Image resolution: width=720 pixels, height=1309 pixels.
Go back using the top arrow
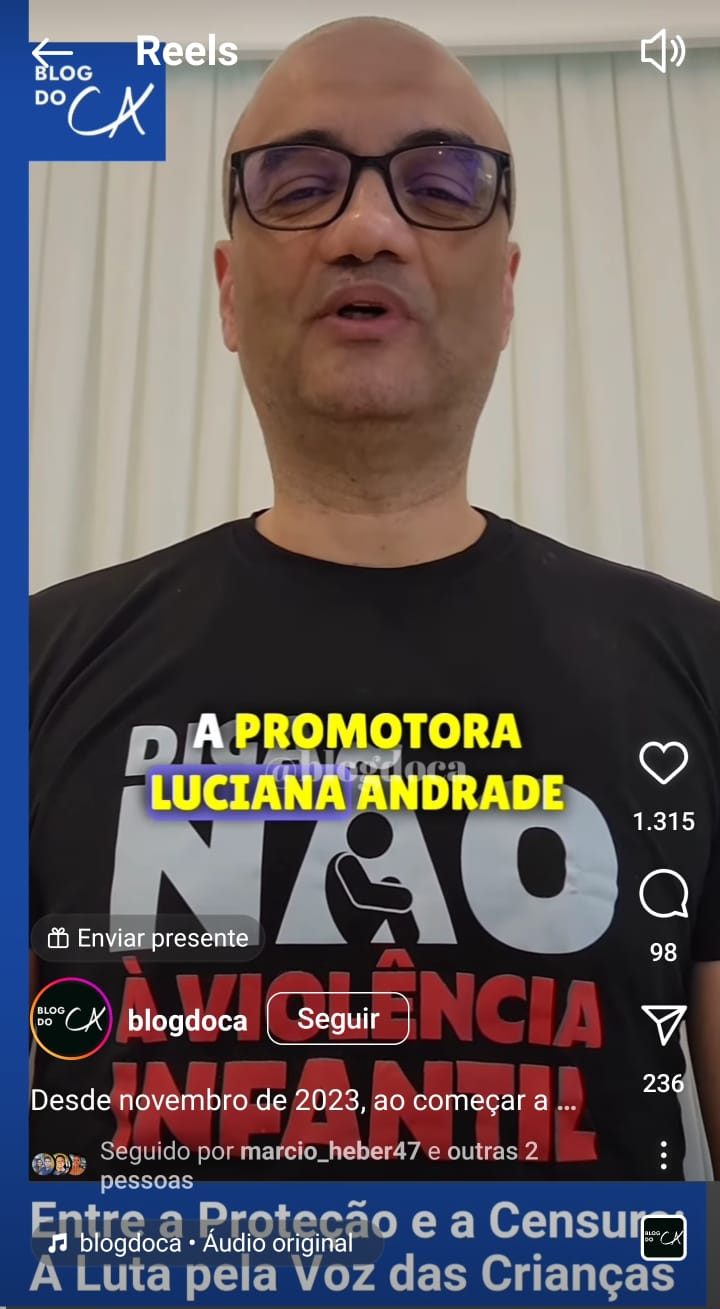[51, 52]
